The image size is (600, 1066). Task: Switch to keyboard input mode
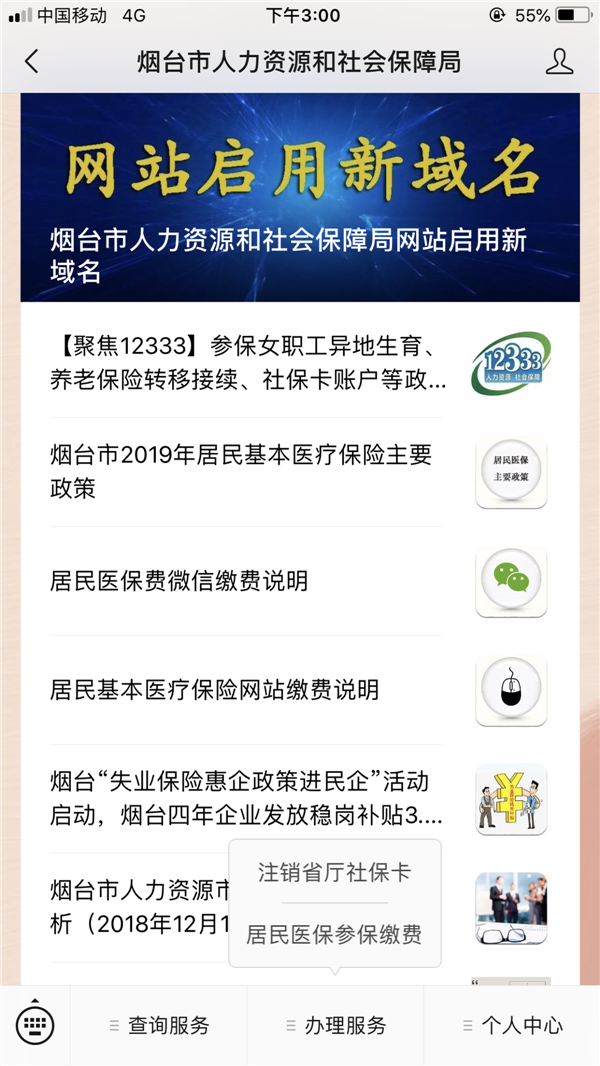(35, 1025)
